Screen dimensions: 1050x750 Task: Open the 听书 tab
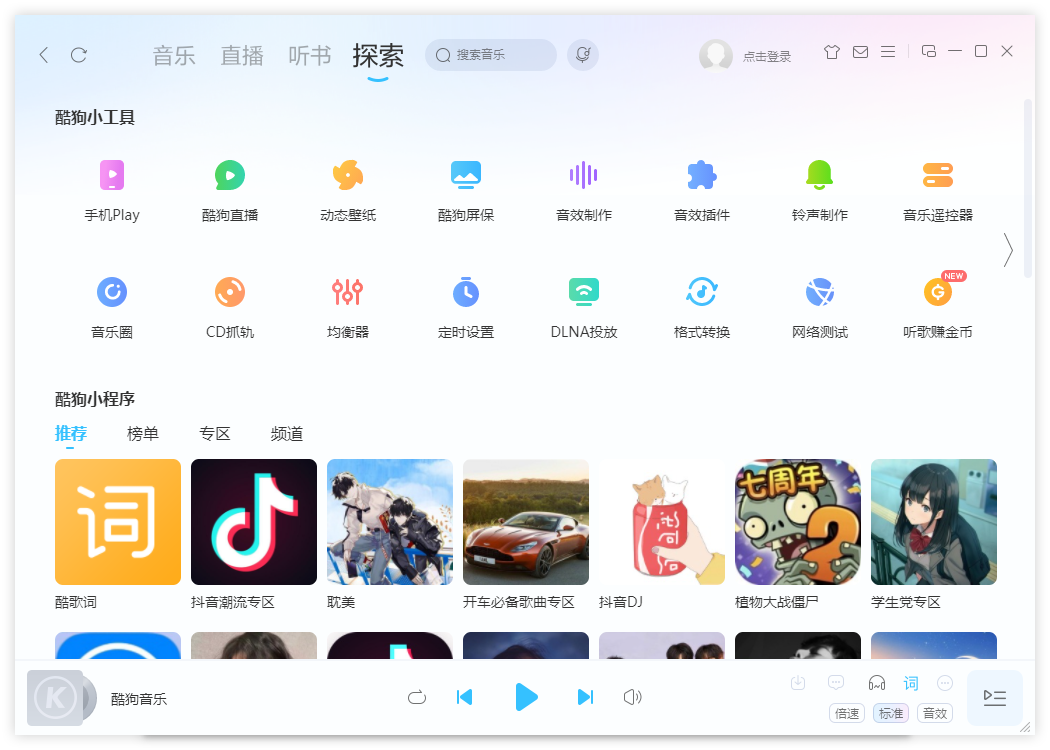(x=310, y=56)
